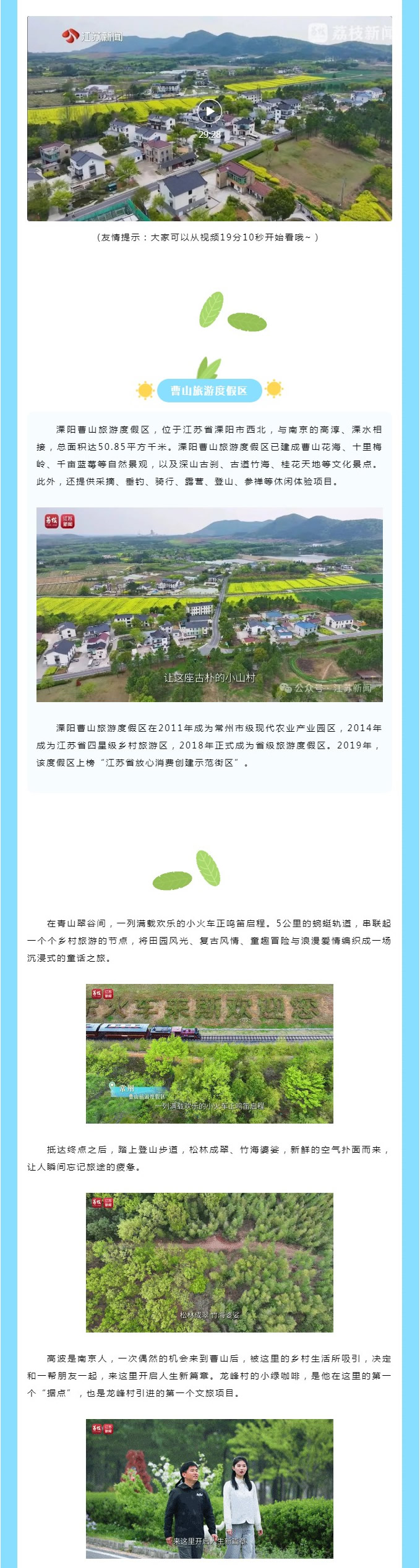Open the small train railway image
This screenshot has height=1568, width=420.
[209, 1053]
